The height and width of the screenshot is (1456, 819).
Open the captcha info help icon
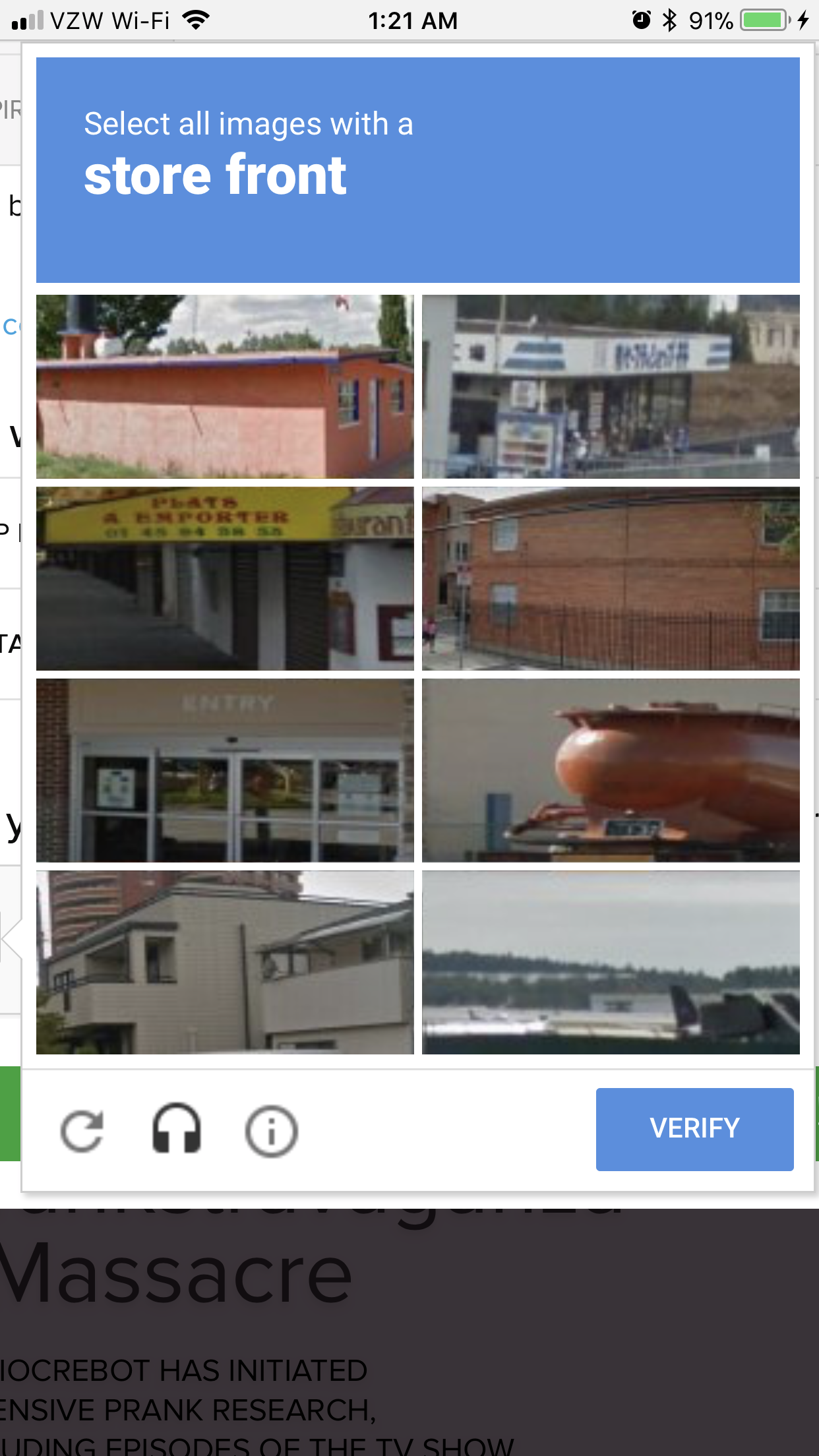tap(271, 1131)
